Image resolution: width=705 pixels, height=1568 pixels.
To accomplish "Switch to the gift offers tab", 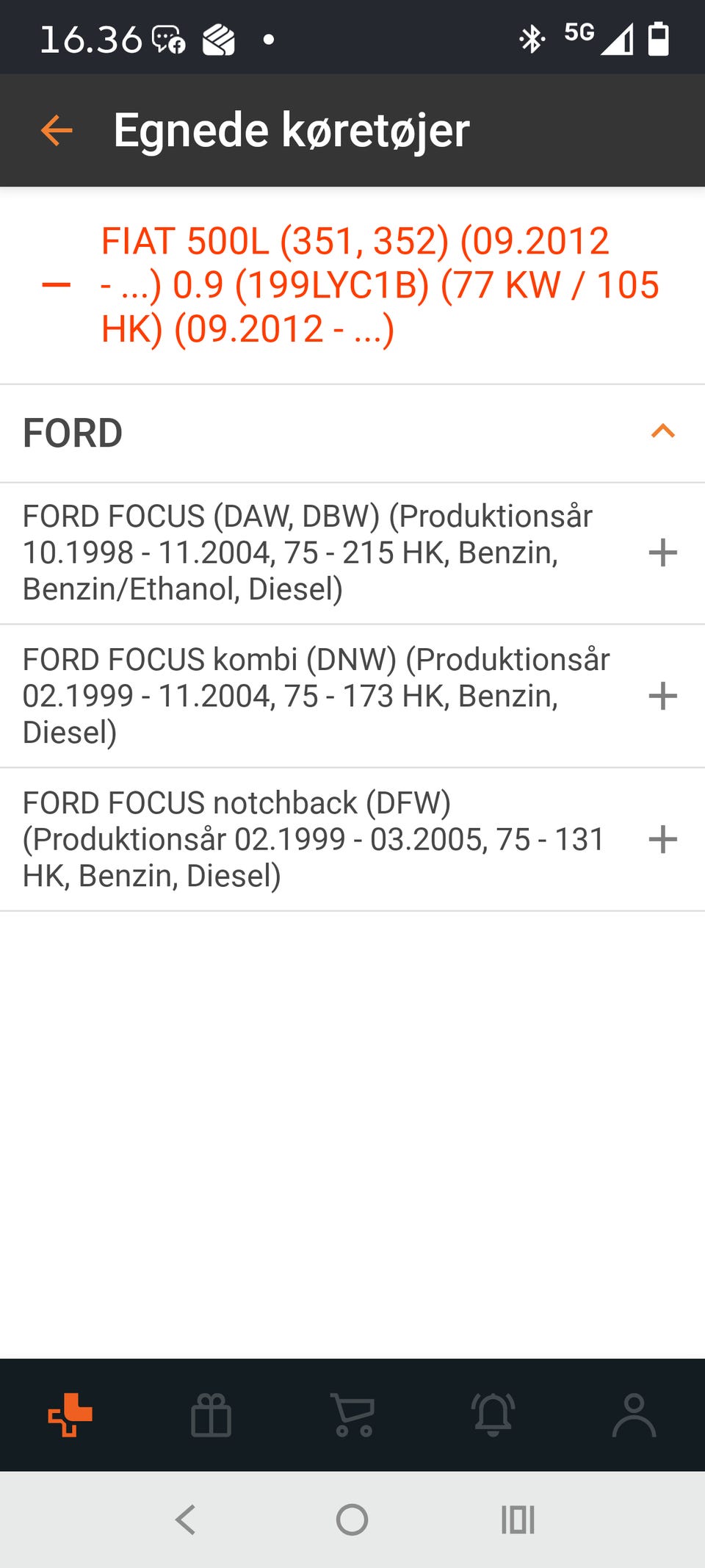I will pyautogui.click(x=211, y=1414).
